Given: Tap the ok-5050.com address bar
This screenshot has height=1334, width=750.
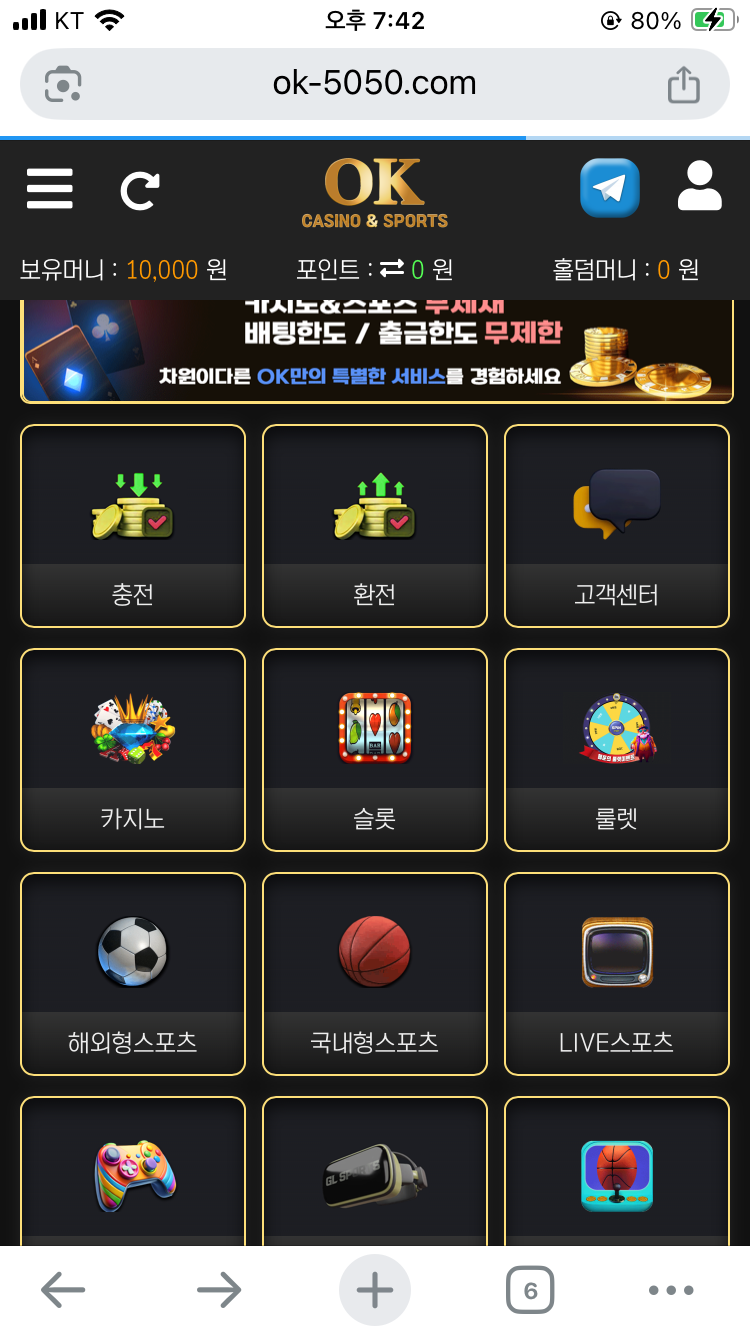Looking at the screenshot, I should click(375, 83).
